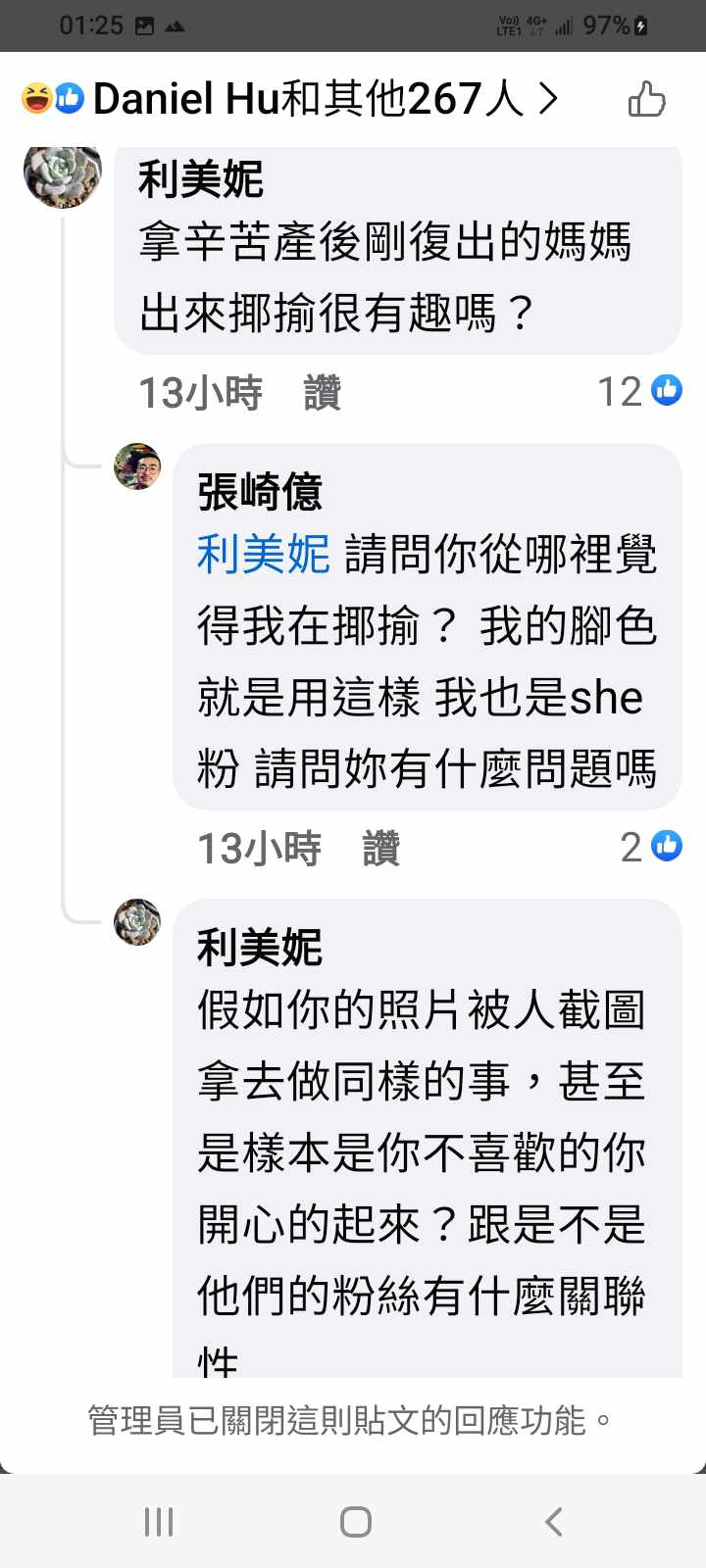Viewport: 706px width, 1568px height.
Task: Go to the home screen
Action: [x=355, y=1522]
